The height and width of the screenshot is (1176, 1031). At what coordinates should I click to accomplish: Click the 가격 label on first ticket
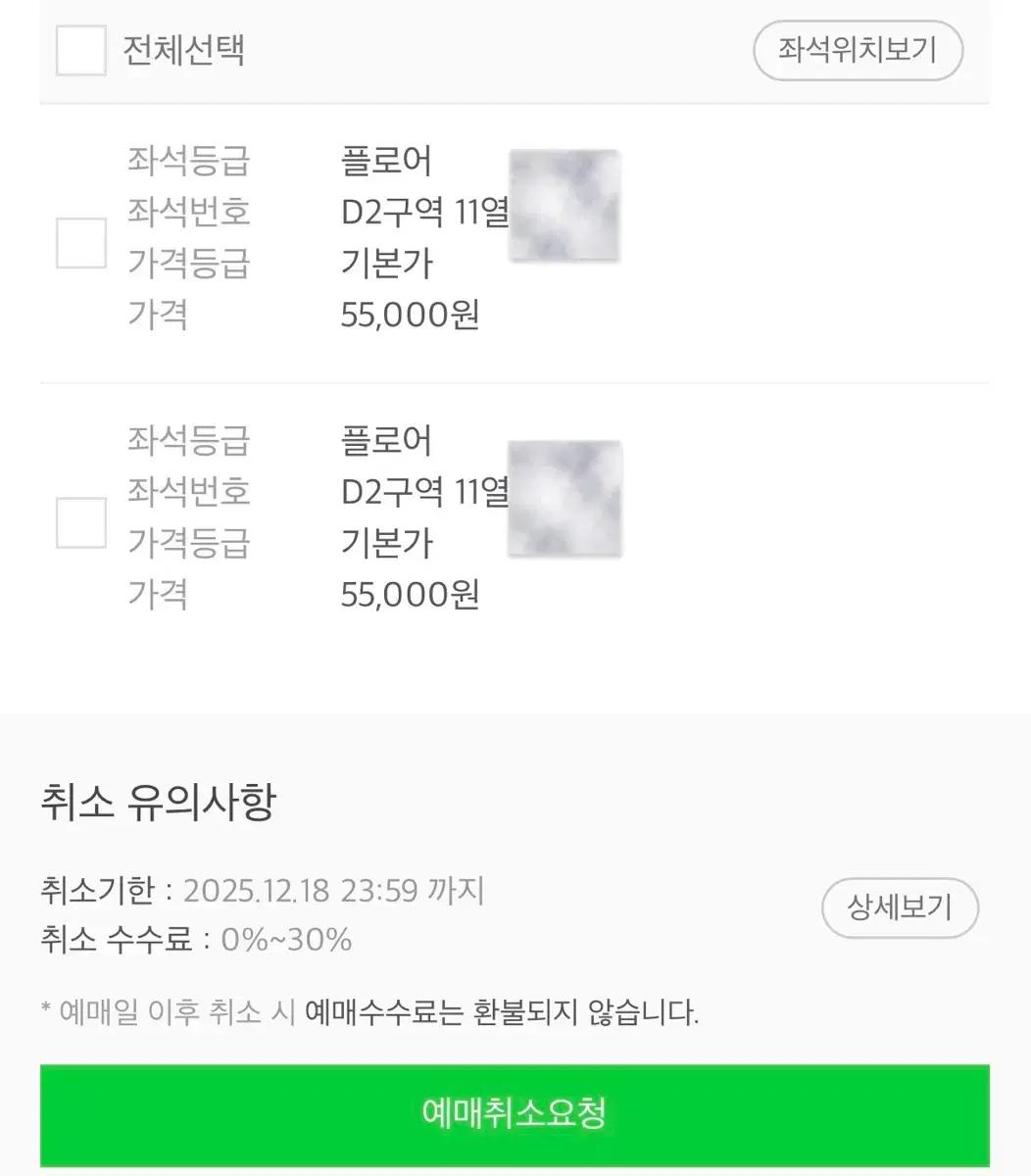coord(160,314)
